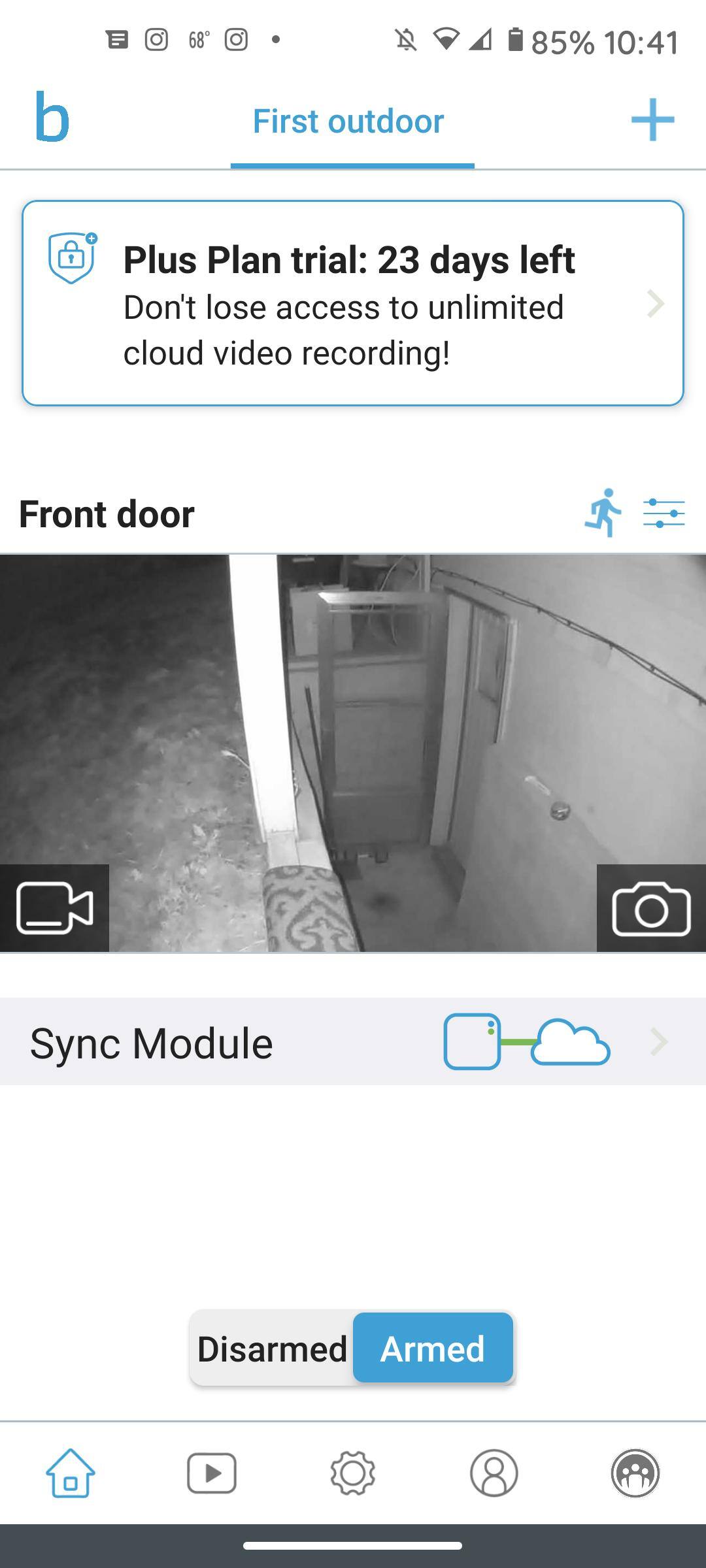The height and width of the screenshot is (1568, 706).
Task: Toggle motion detection for Front door
Action: click(x=603, y=513)
